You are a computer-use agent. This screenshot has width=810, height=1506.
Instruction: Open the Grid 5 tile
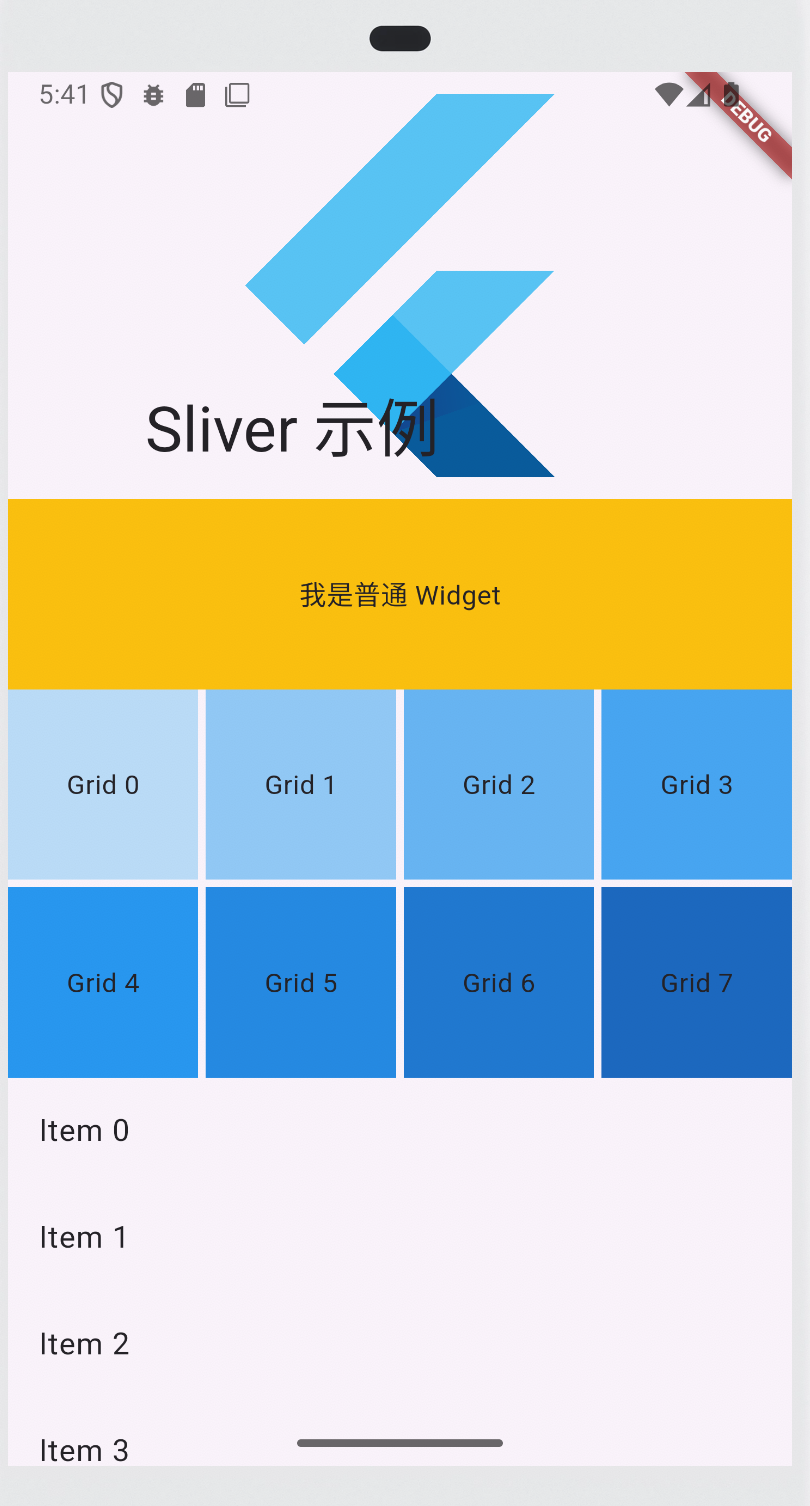(301, 983)
